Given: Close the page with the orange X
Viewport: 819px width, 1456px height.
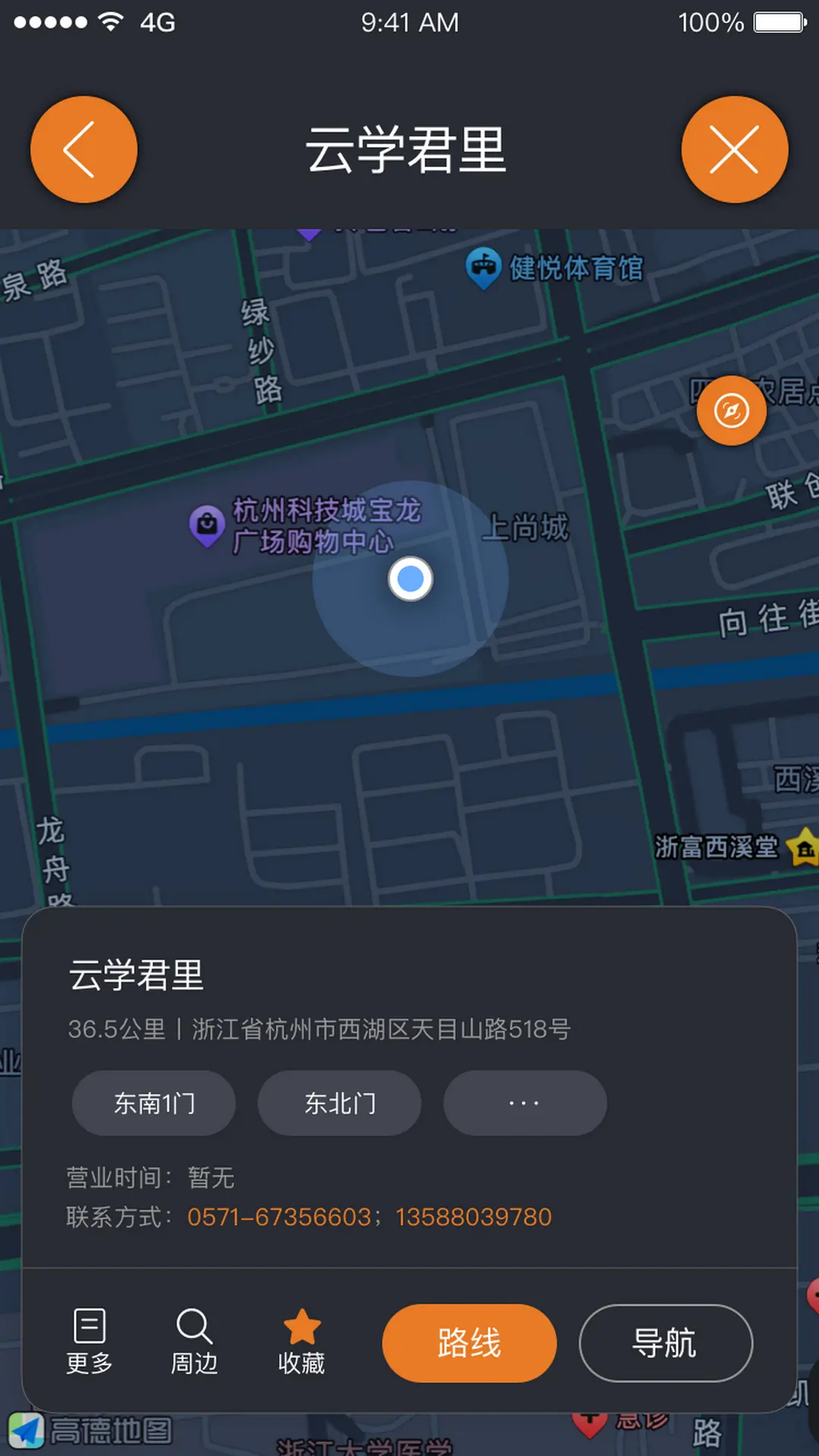Looking at the screenshot, I should coord(734,149).
